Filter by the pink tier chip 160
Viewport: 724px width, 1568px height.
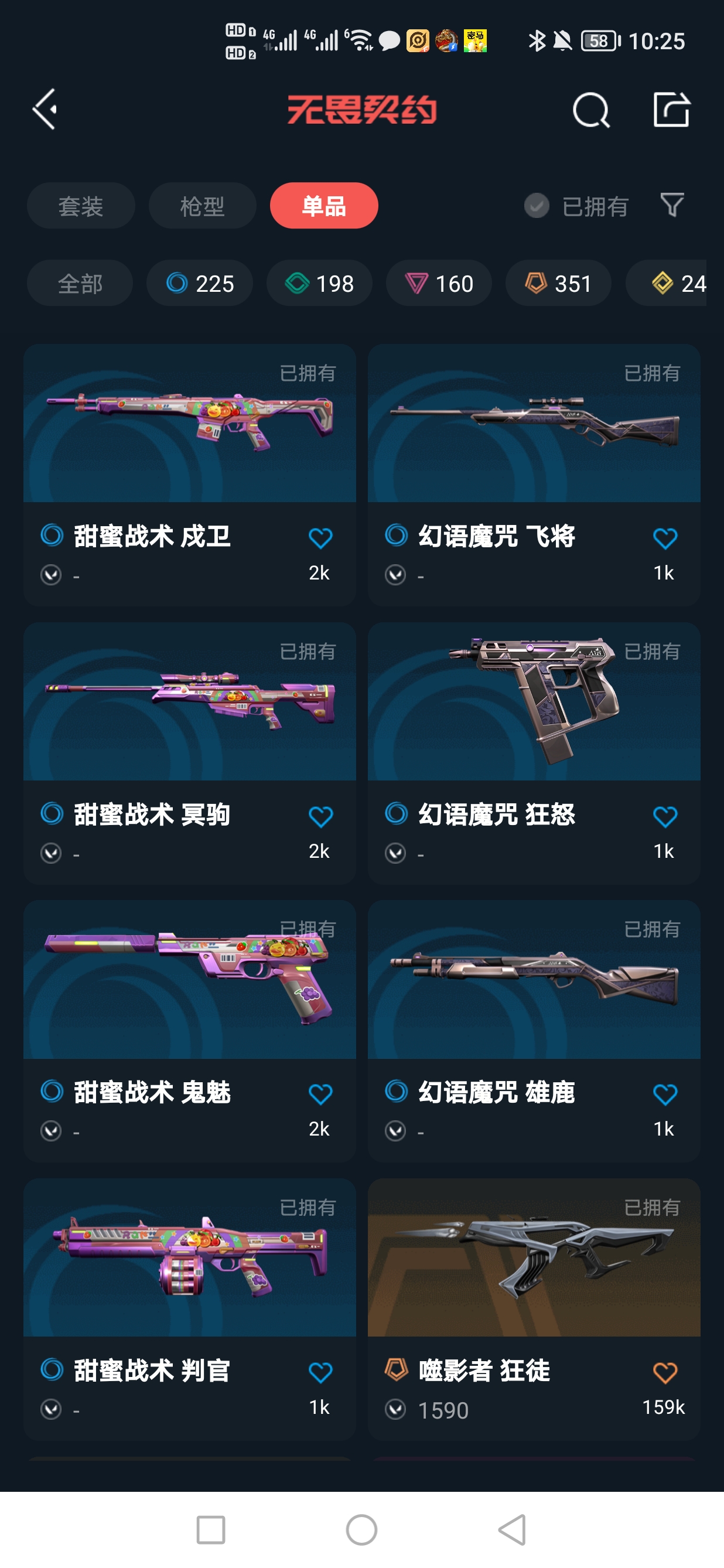439,283
